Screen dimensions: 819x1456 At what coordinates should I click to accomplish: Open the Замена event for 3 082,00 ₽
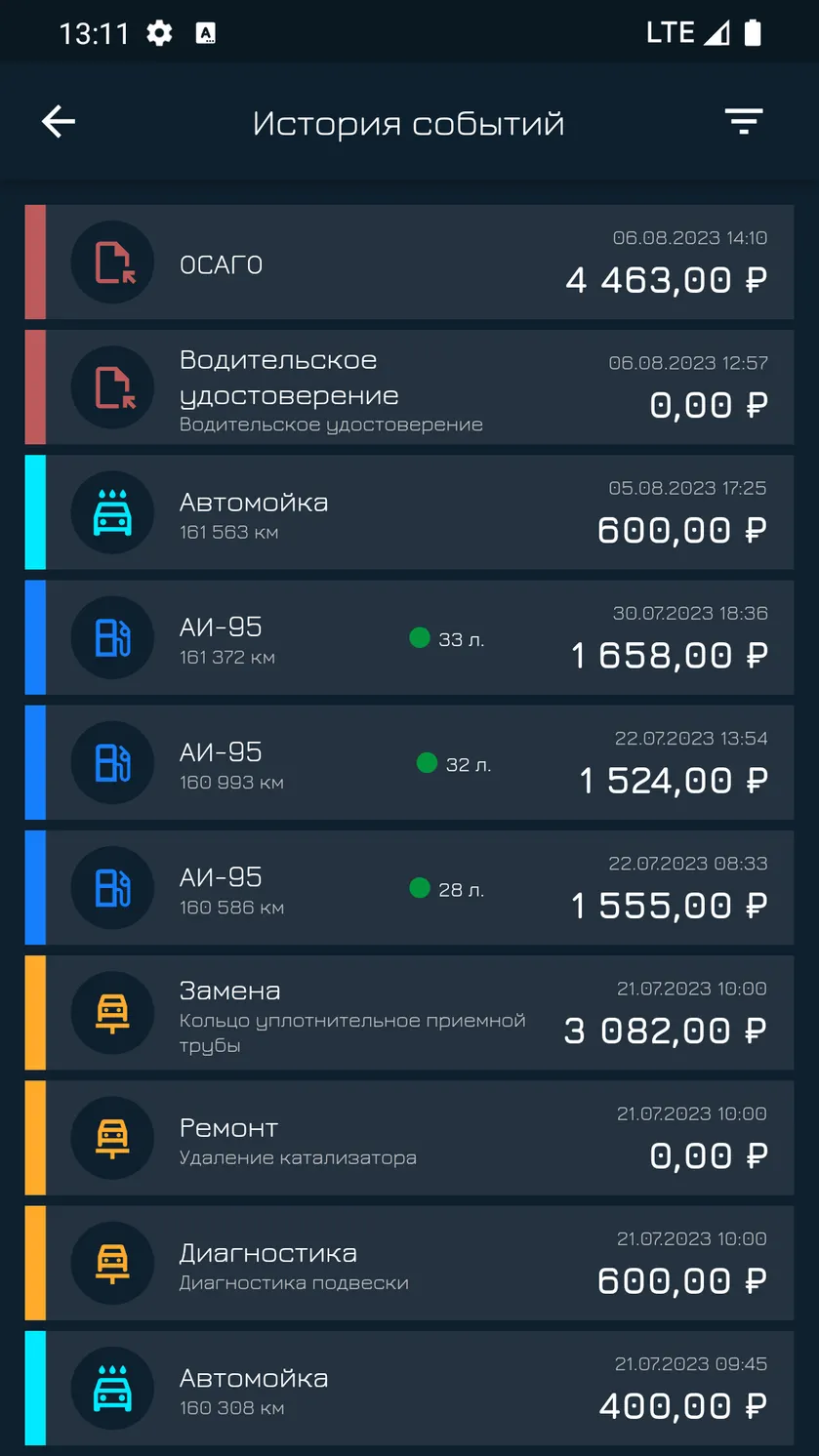409,1013
